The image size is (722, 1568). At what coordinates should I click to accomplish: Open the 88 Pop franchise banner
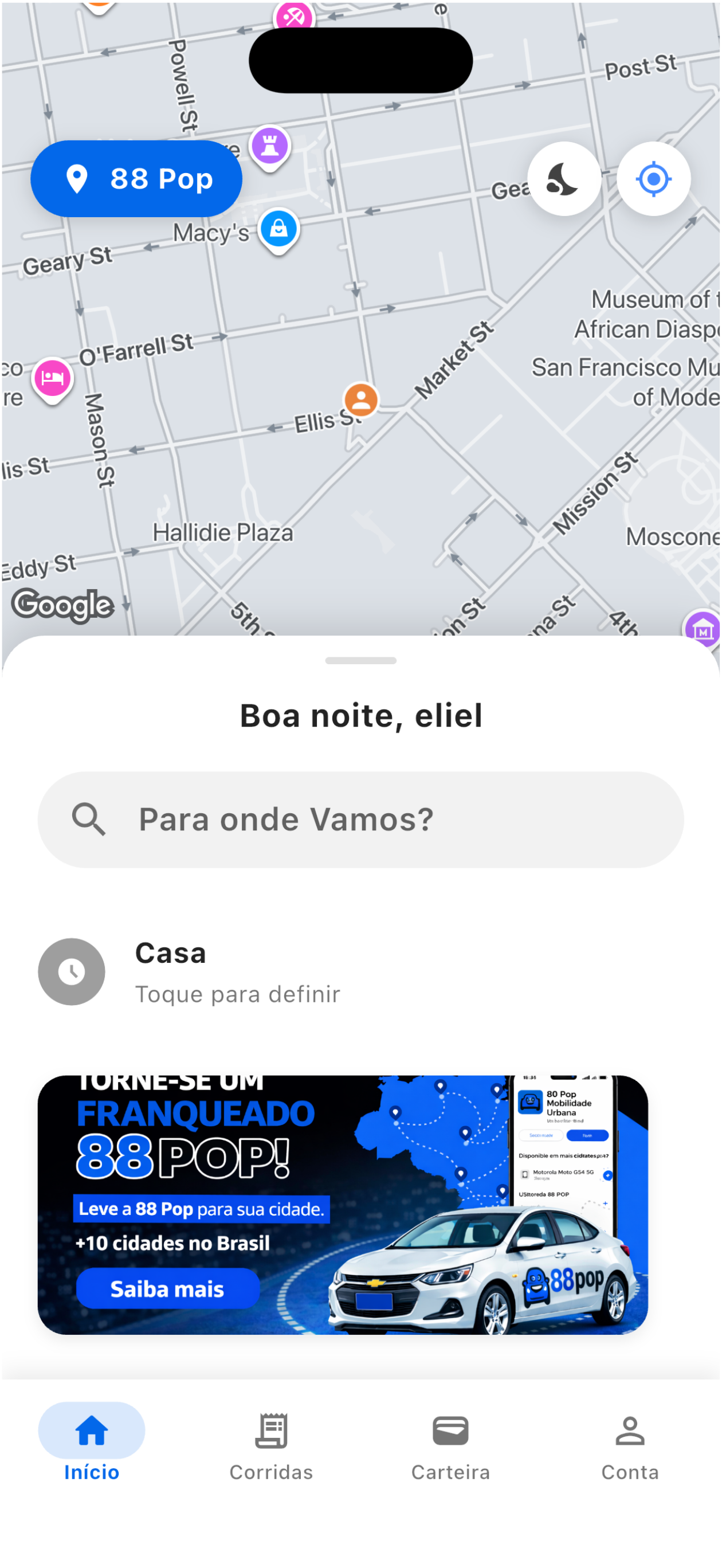[343, 1205]
